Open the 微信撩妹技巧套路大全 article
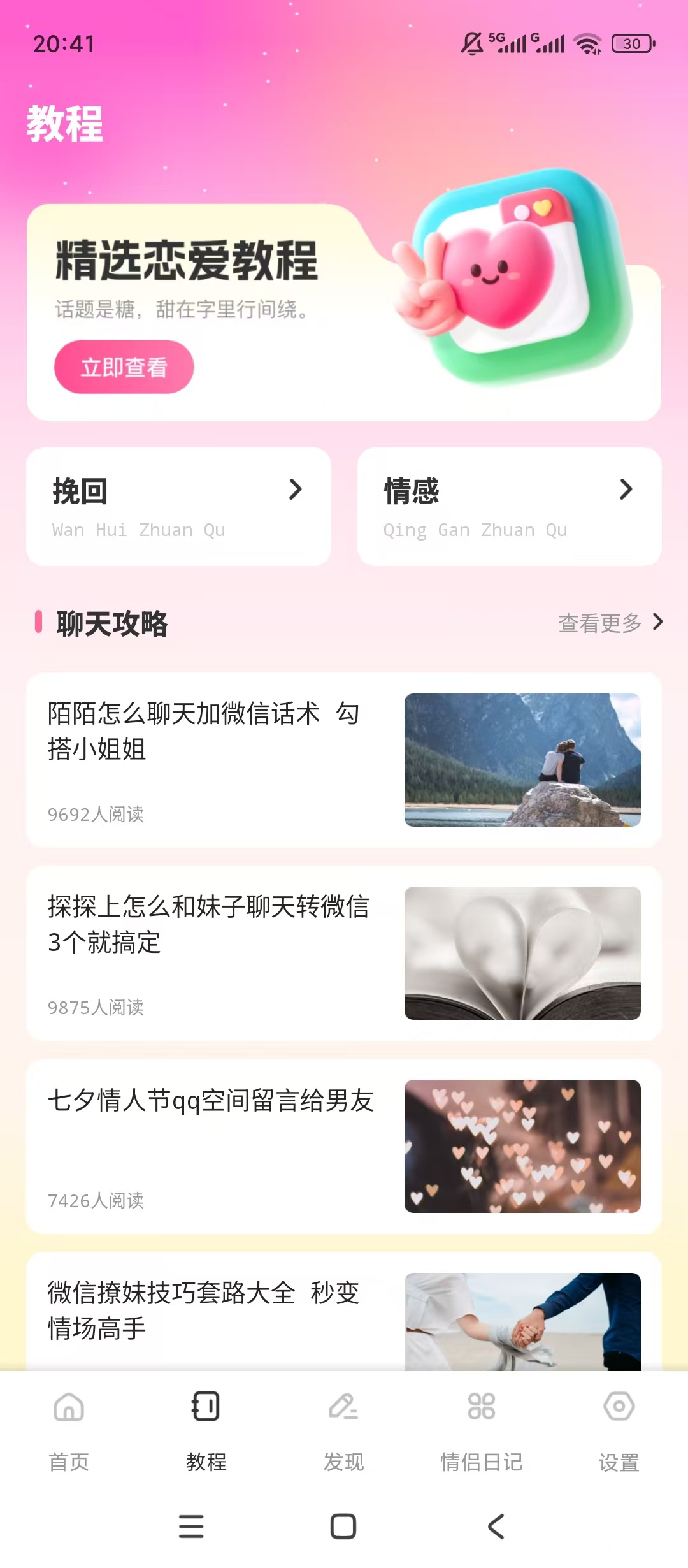This screenshot has width=688, height=1568. [344, 1312]
